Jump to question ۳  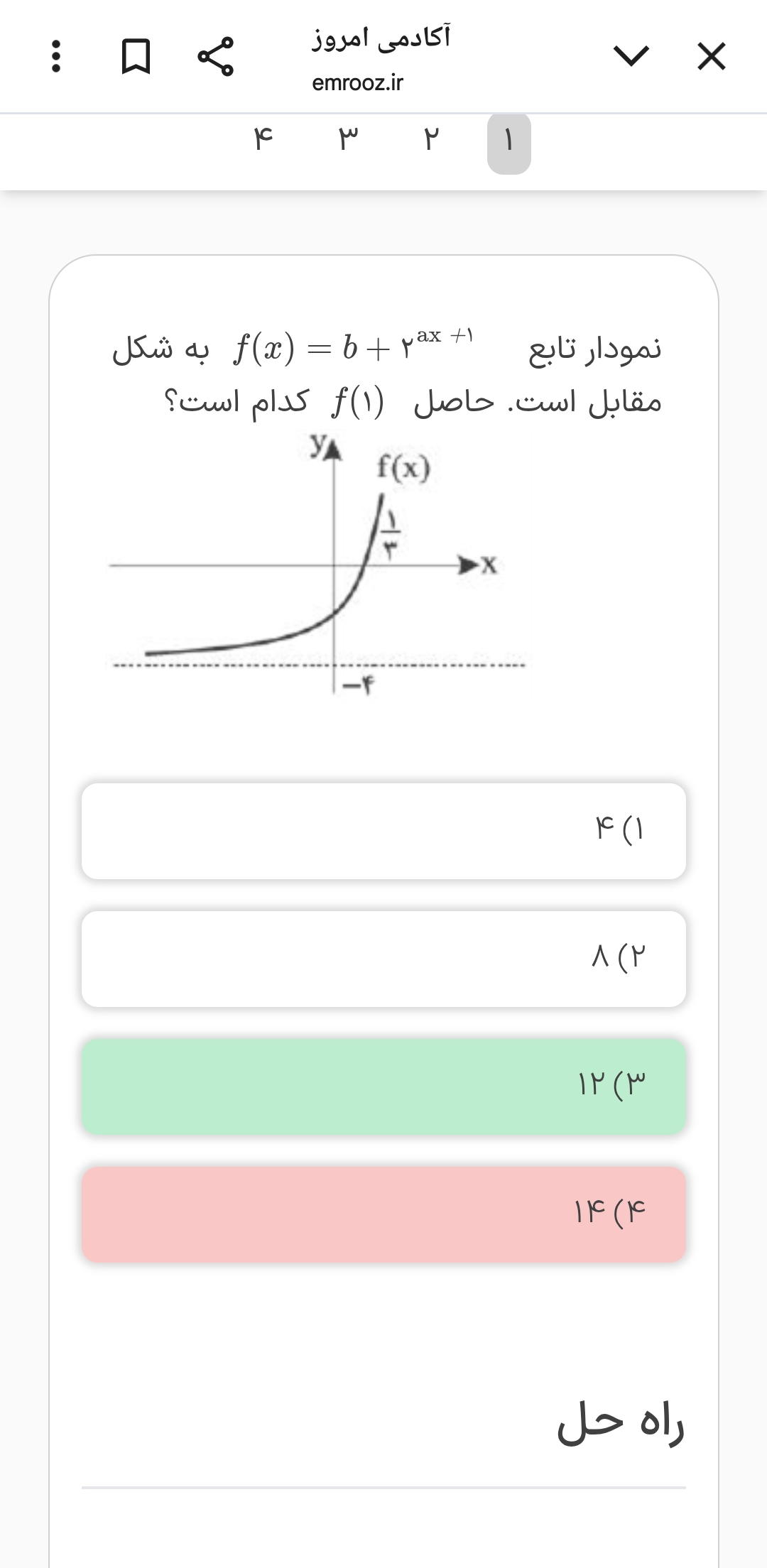[348, 140]
